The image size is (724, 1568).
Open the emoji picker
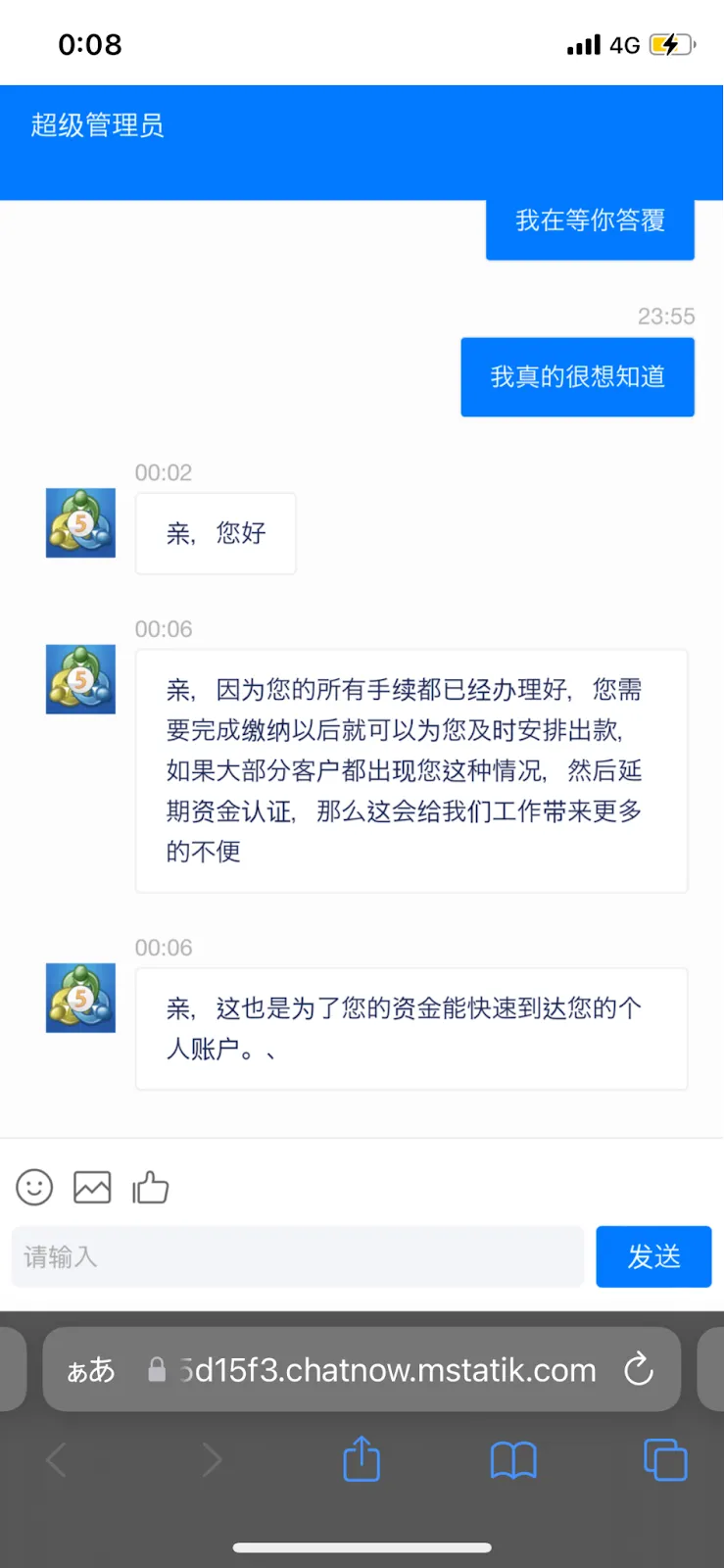(x=34, y=1187)
